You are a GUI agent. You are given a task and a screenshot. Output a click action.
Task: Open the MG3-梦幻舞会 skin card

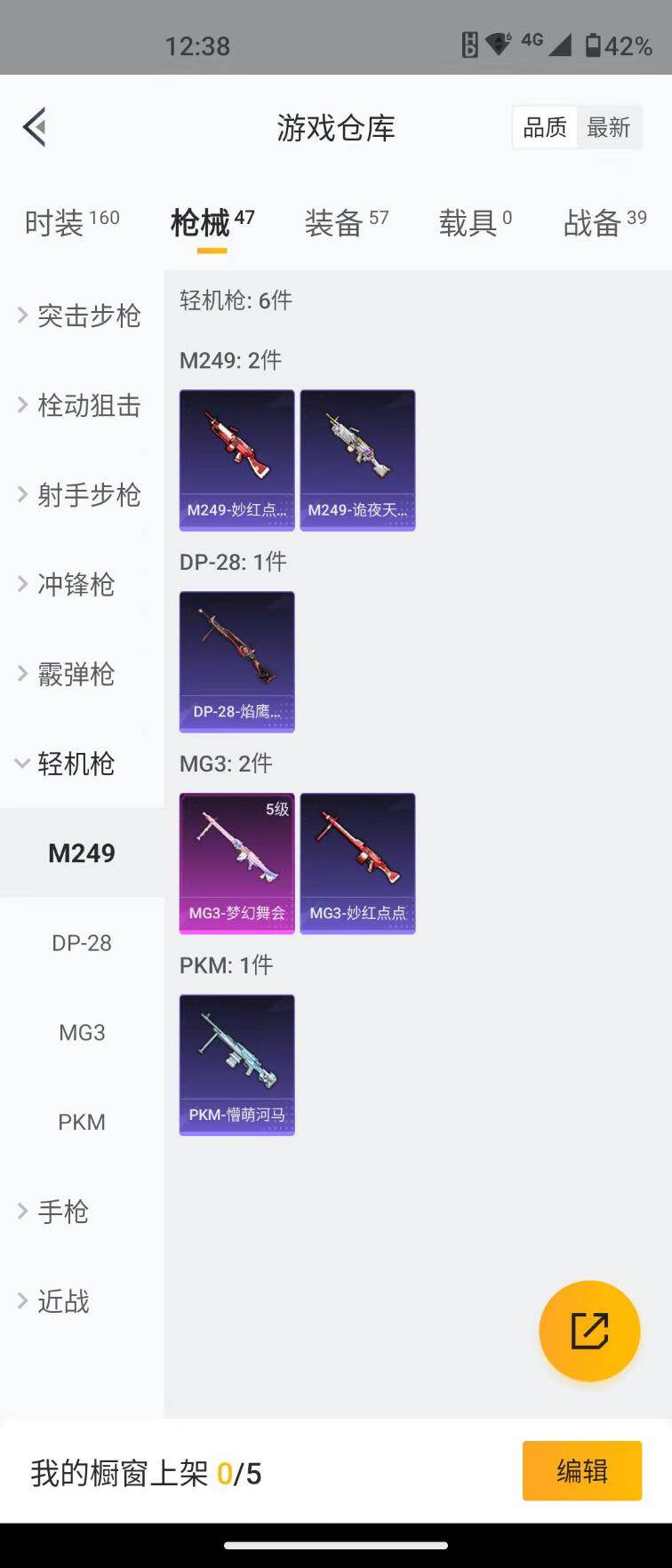236,863
